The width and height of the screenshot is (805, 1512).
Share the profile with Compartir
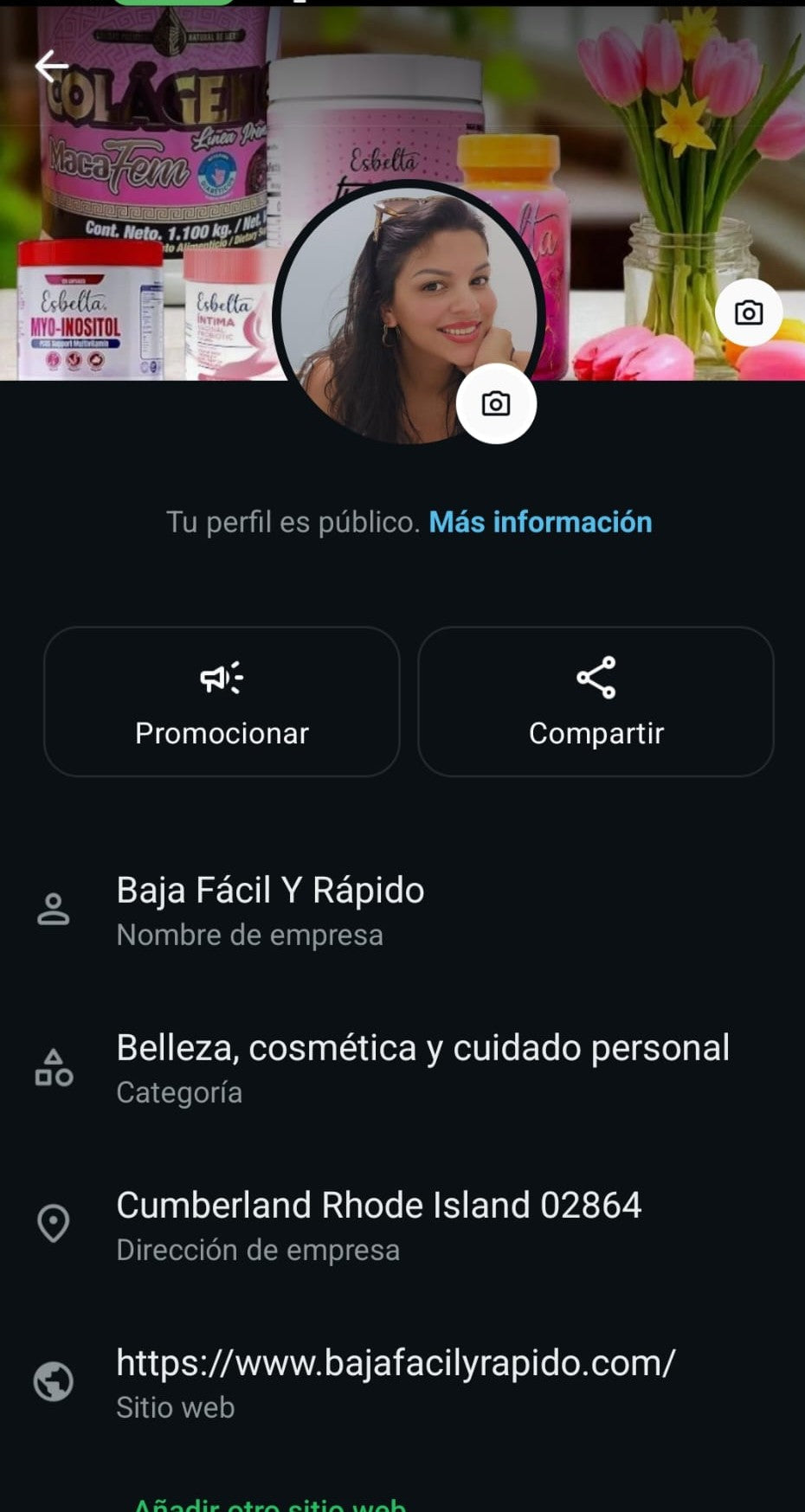[x=596, y=701]
